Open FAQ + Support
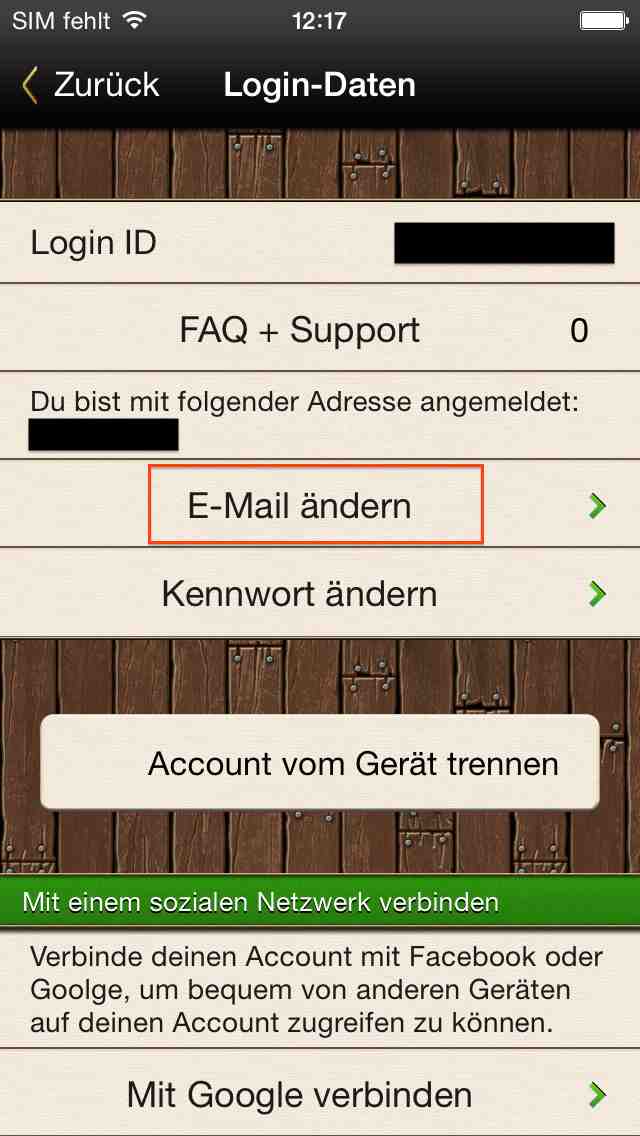The image size is (640, 1136). pyautogui.click(x=300, y=330)
